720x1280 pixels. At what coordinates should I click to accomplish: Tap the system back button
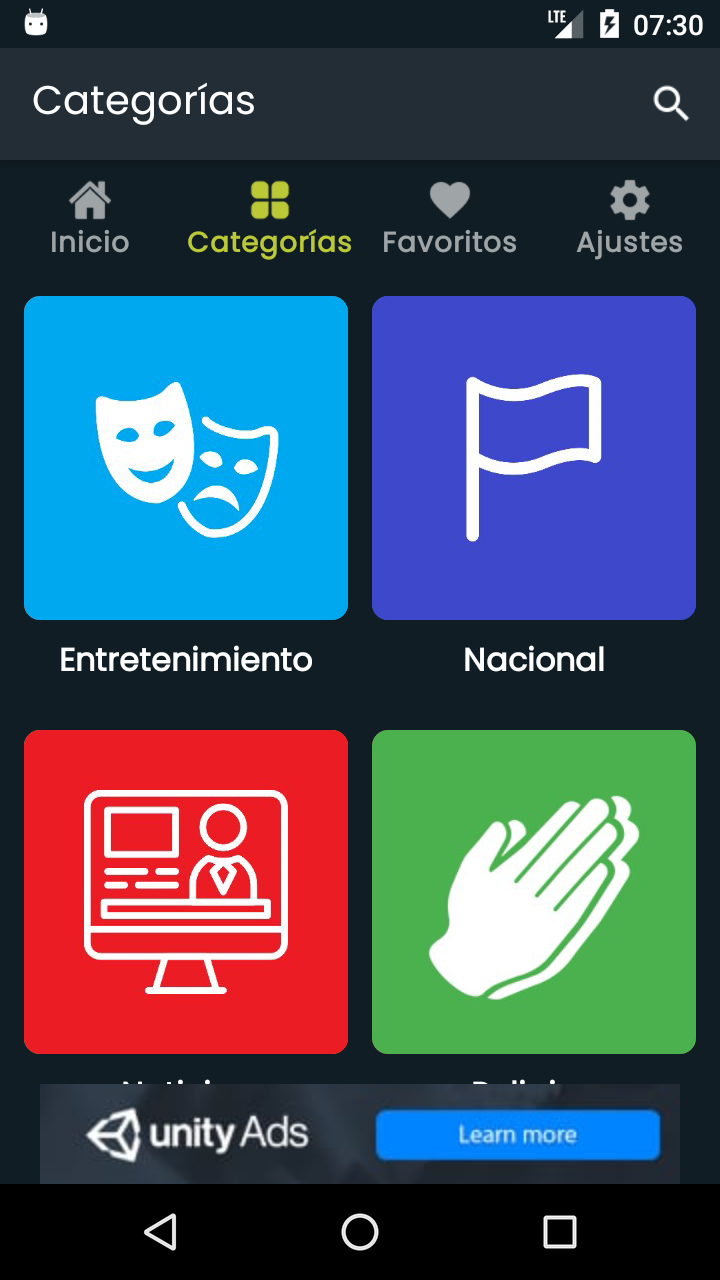(160, 1232)
